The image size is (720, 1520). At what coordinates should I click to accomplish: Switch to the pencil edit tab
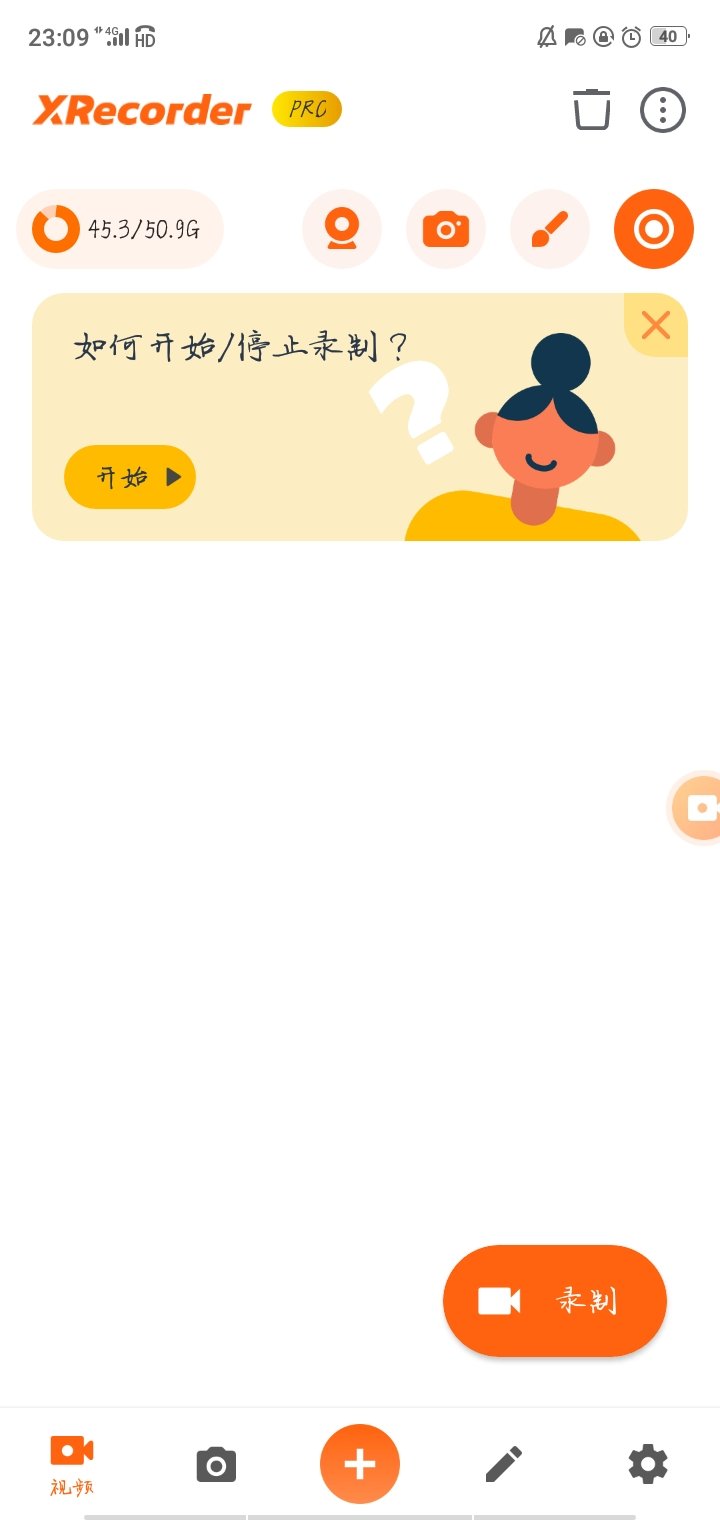(x=504, y=1464)
